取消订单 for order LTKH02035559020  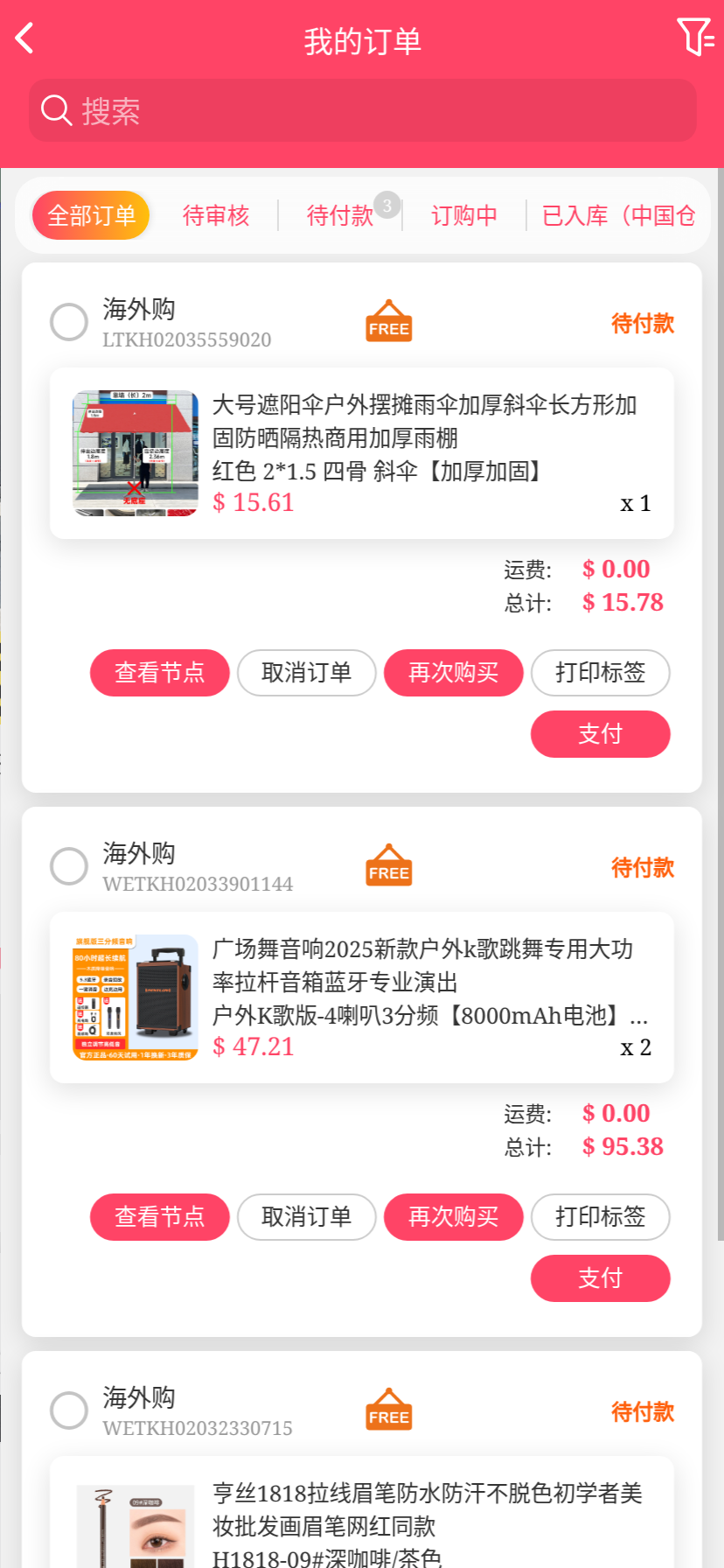pos(307,673)
